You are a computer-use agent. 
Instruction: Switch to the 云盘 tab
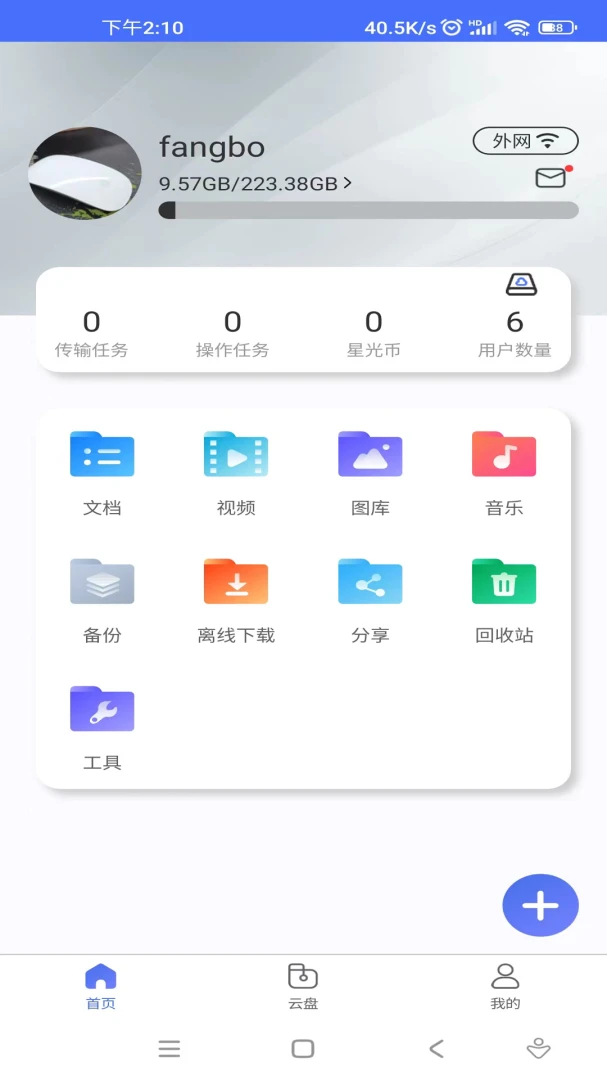[x=303, y=986]
